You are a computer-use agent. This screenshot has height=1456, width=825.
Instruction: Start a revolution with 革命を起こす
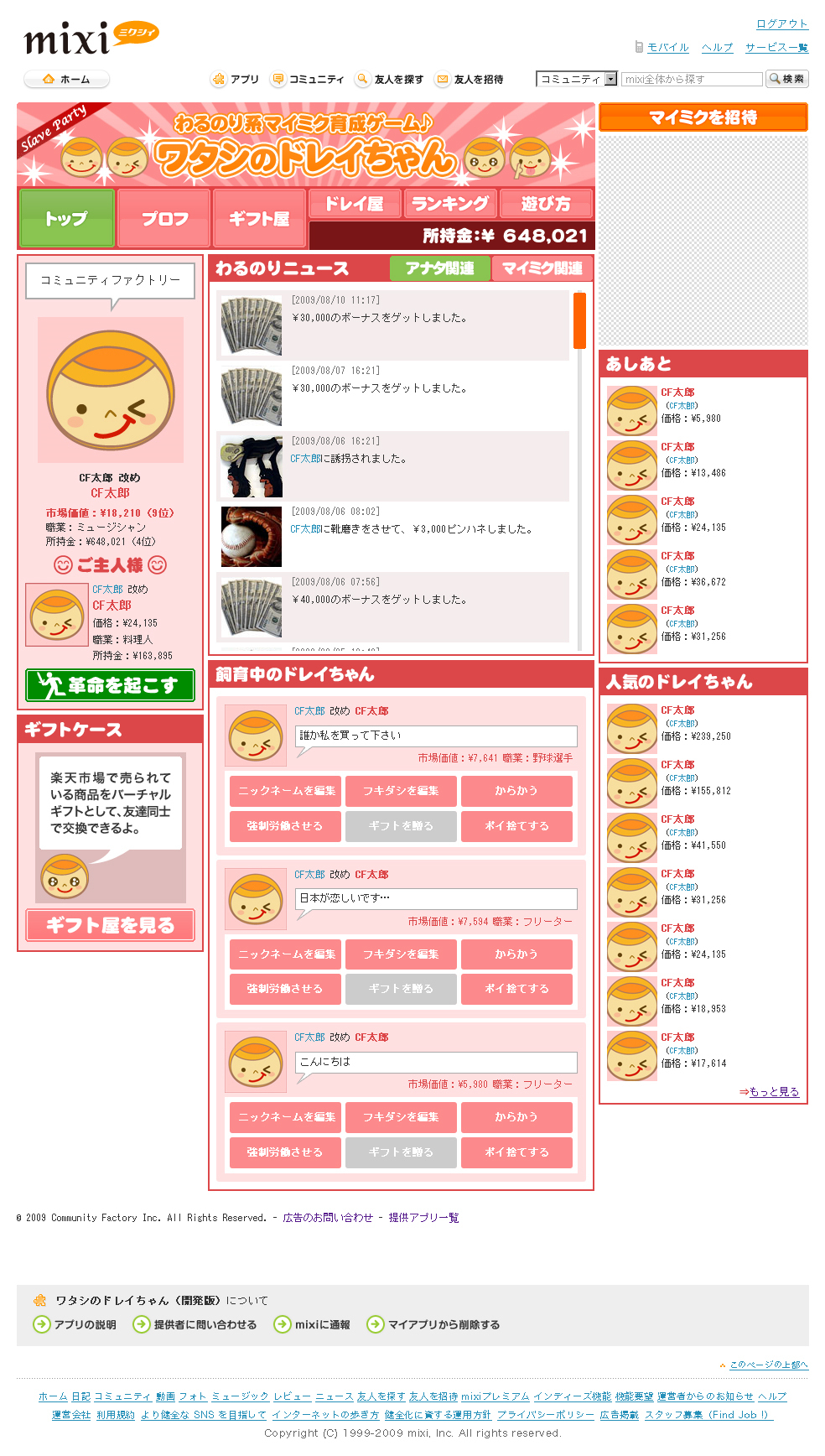(x=110, y=685)
